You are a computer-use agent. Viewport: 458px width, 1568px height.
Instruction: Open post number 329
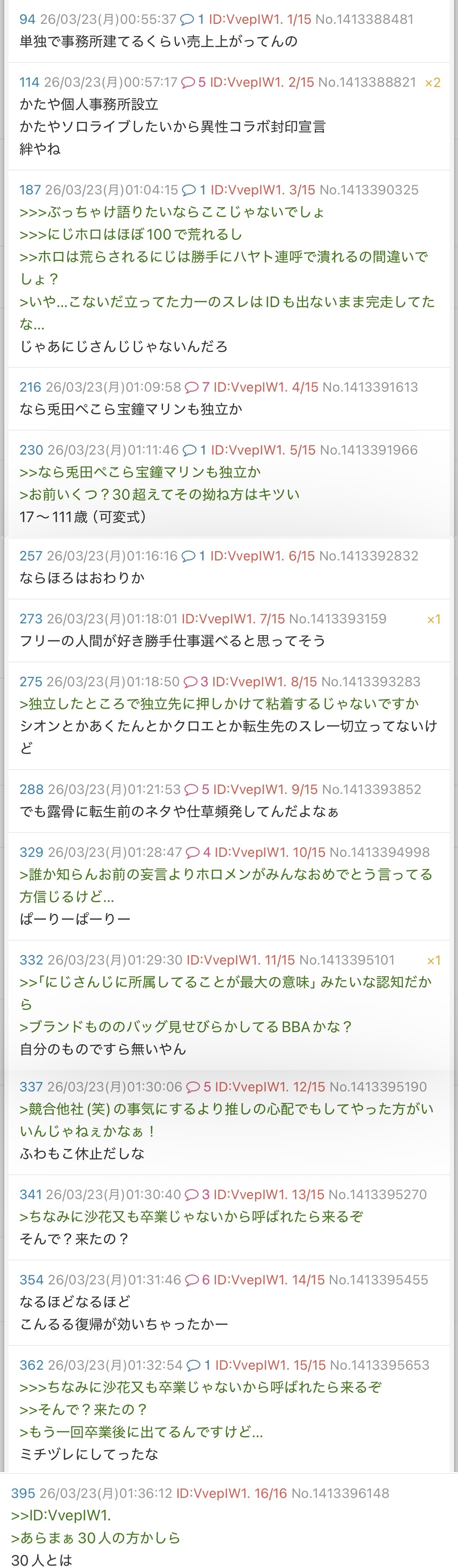pyautogui.click(x=31, y=852)
